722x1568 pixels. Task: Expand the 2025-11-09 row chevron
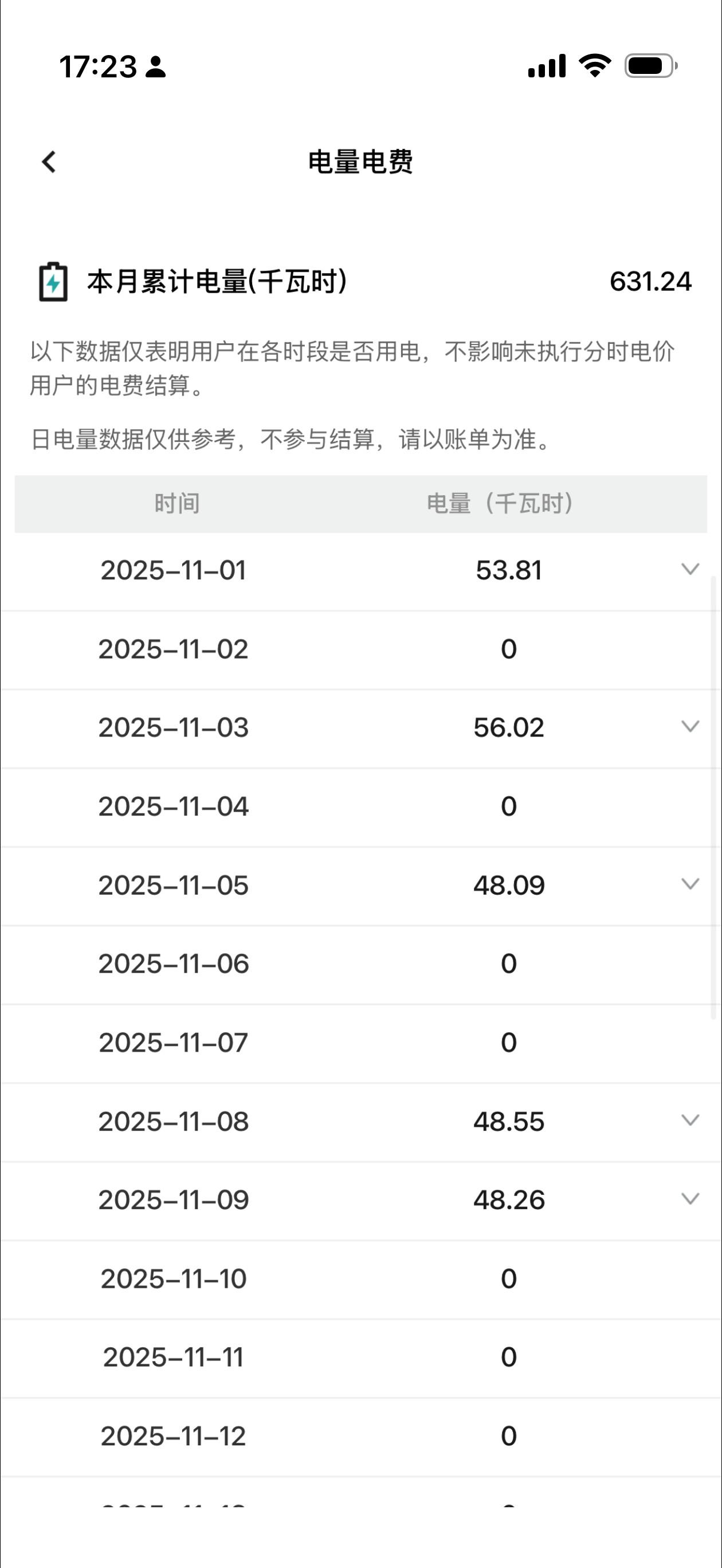point(689,1199)
